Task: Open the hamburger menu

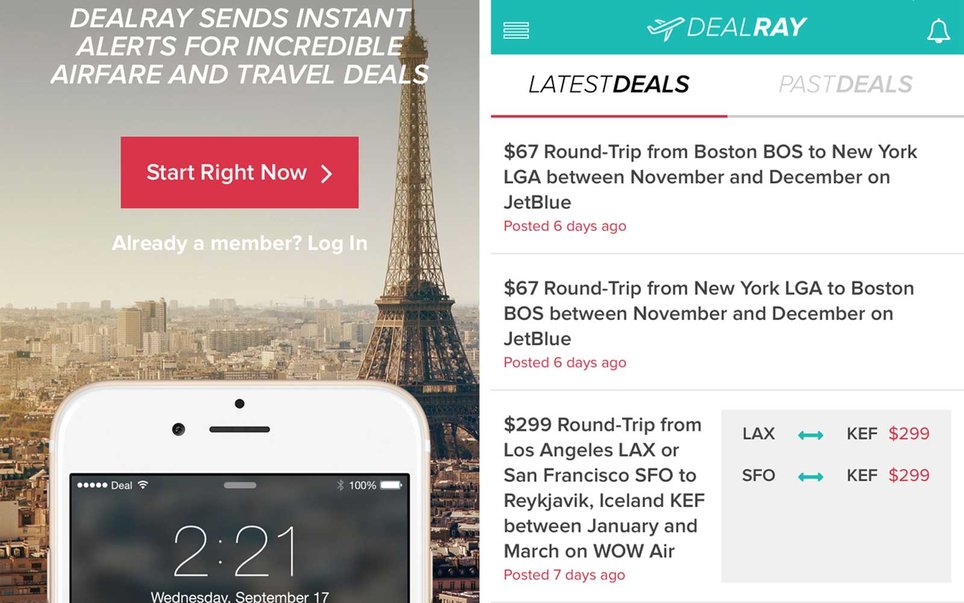Action: 516,30
